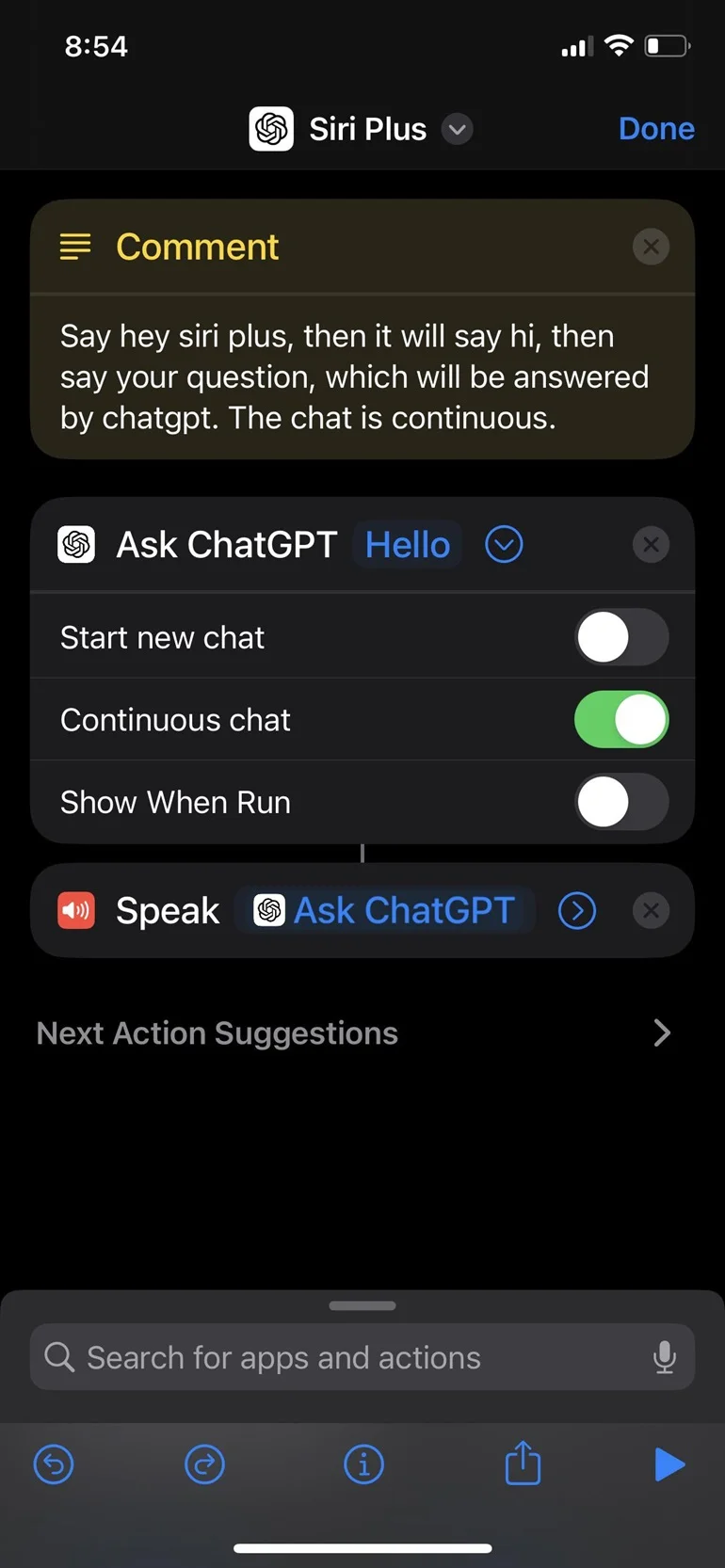Tap the microphone icon in the search bar
This screenshot has width=725, height=1568.
[x=665, y=1357]
